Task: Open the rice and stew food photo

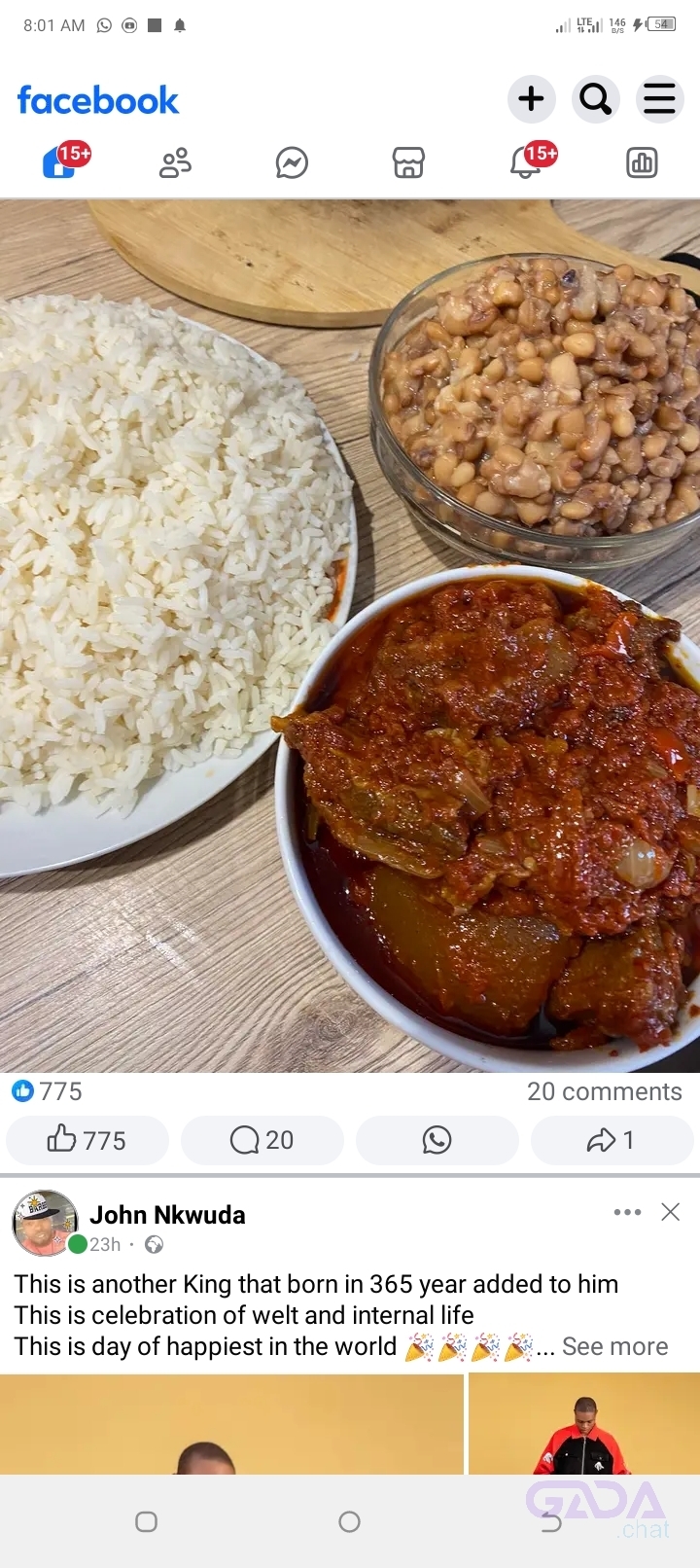Action: click(350, 632)
